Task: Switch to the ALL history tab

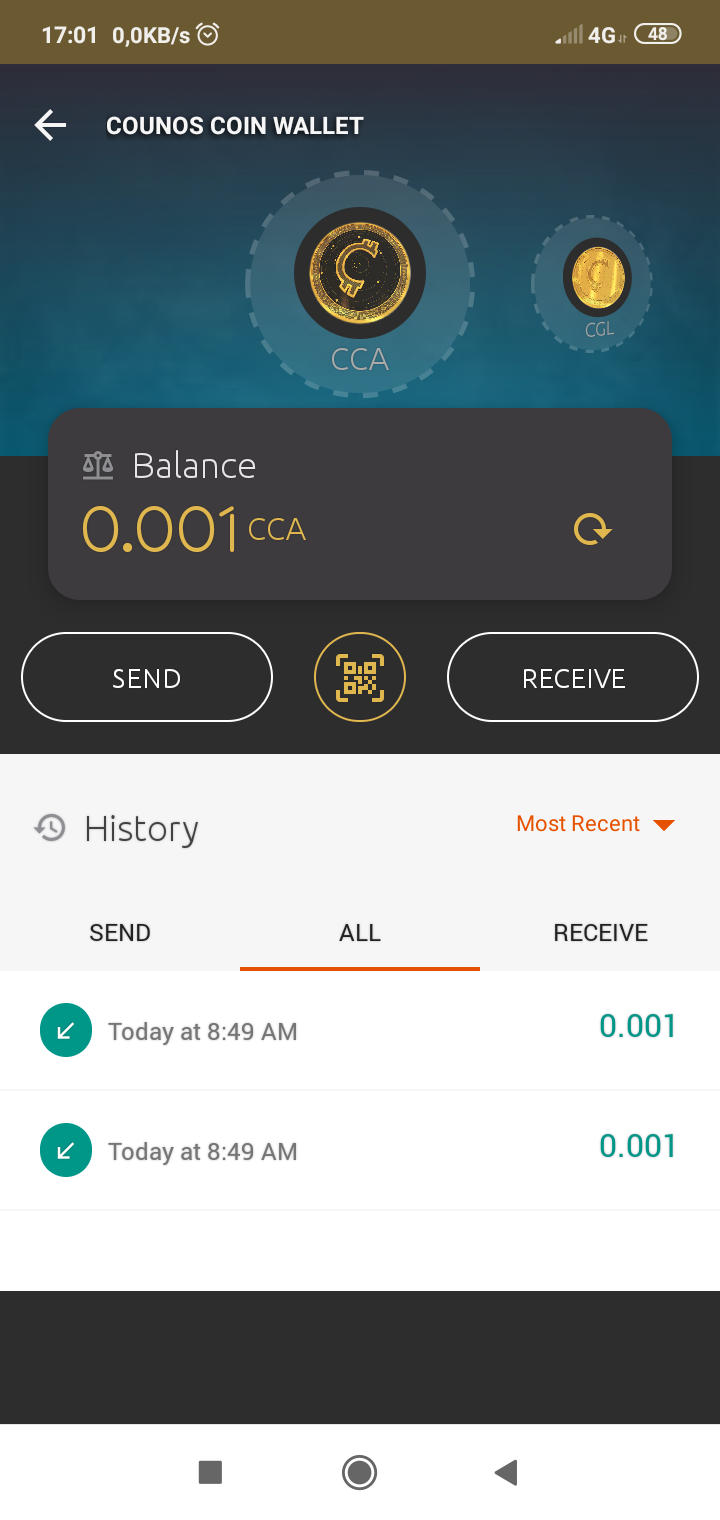Action: click(x=360, y=933)
